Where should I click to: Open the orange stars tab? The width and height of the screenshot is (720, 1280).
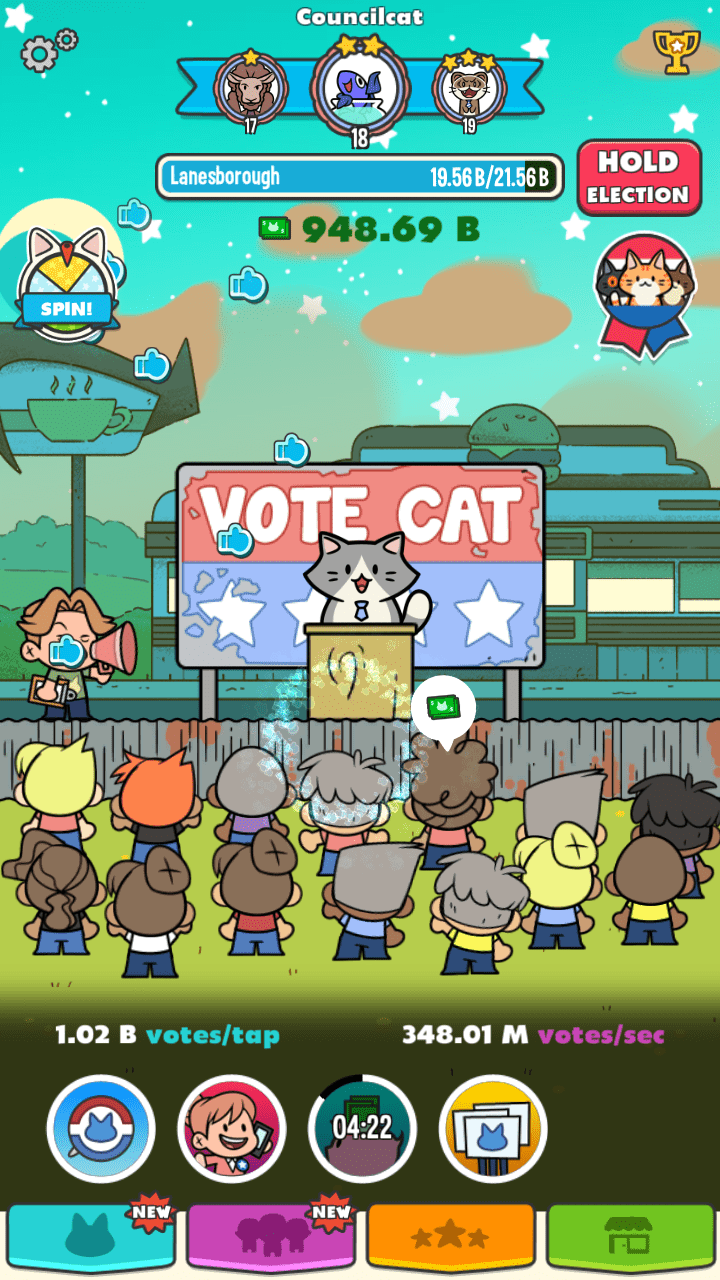point(451,1238)
